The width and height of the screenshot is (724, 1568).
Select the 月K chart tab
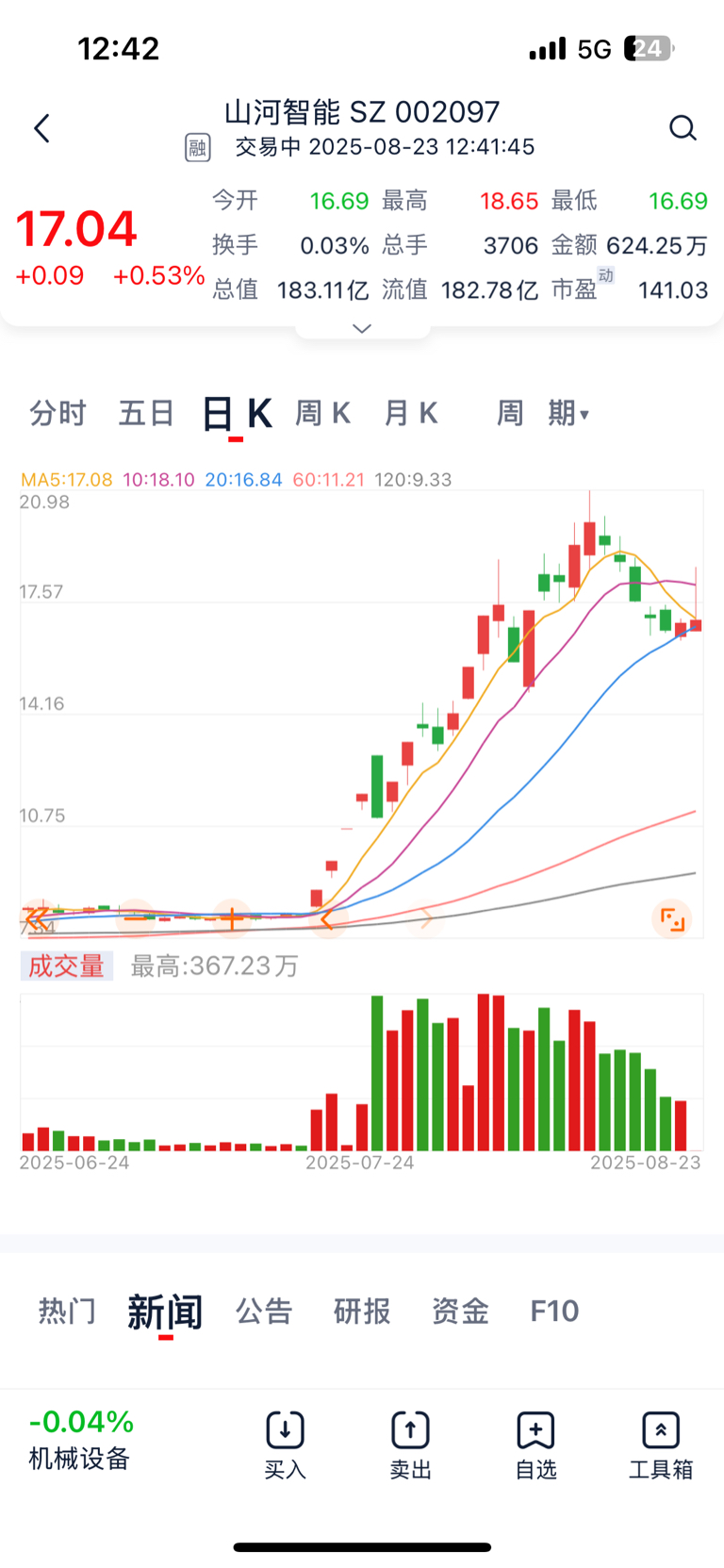411,413
